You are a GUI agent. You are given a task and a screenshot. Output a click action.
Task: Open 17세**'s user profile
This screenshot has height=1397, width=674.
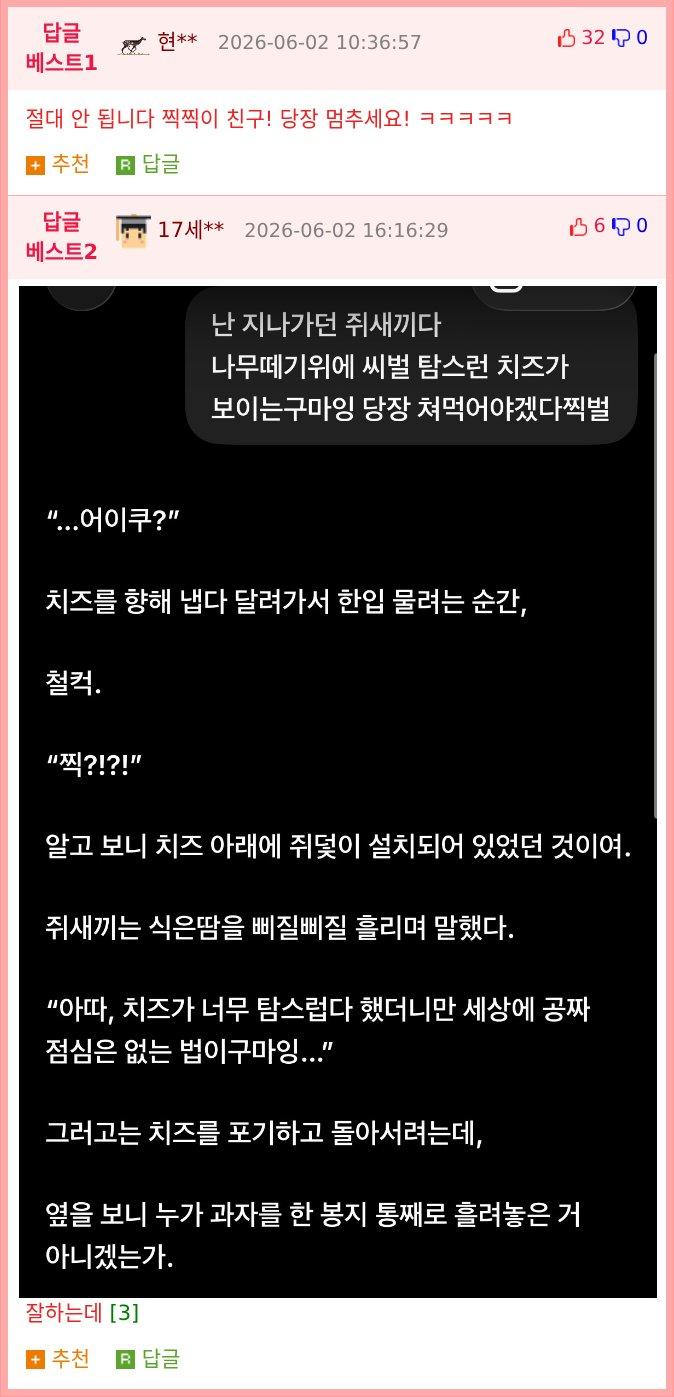click(x=191, y=229)
